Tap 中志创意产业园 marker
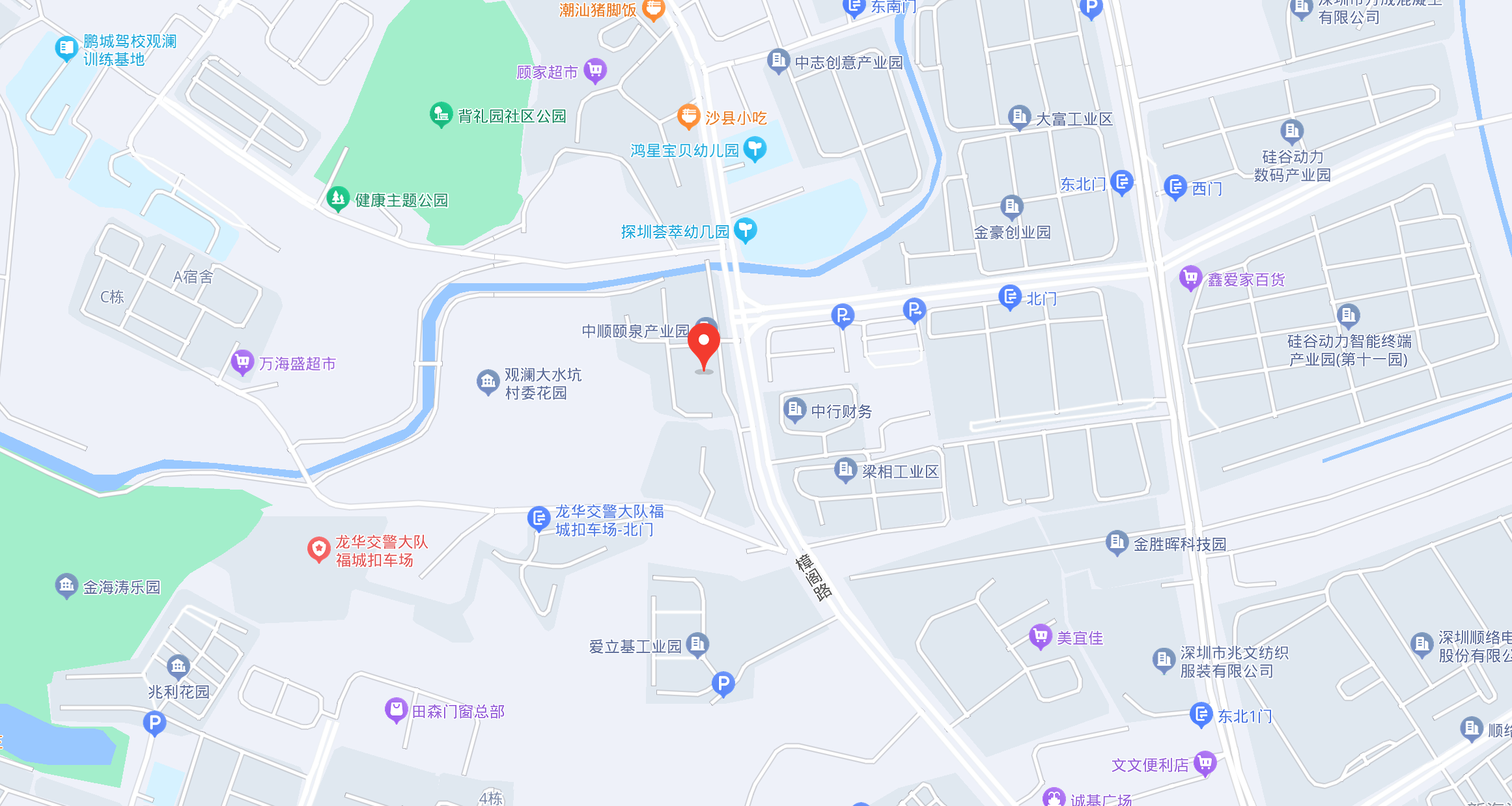This screenshot has height=806, width=1512. pos(778,62)
